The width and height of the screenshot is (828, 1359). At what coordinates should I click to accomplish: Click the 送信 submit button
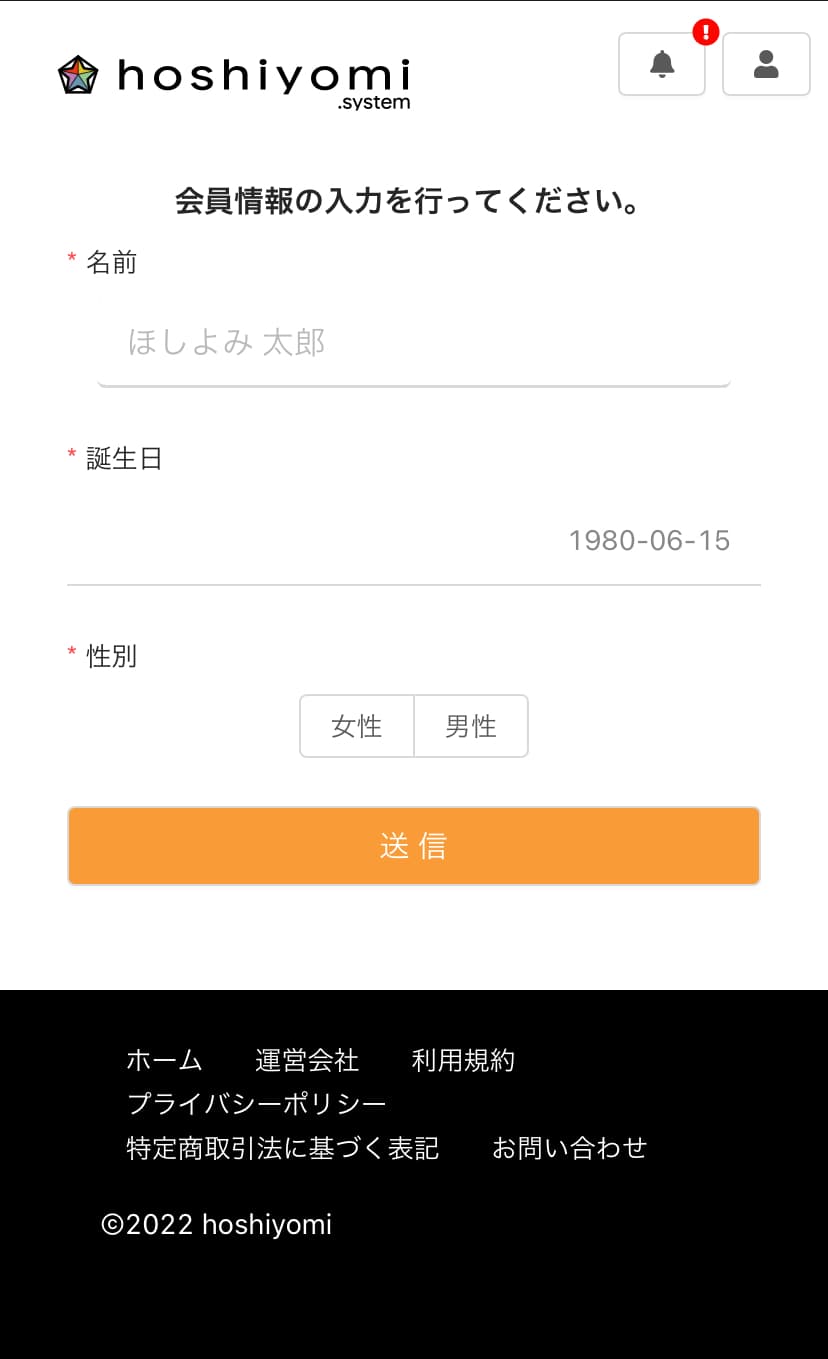point(413,845)
